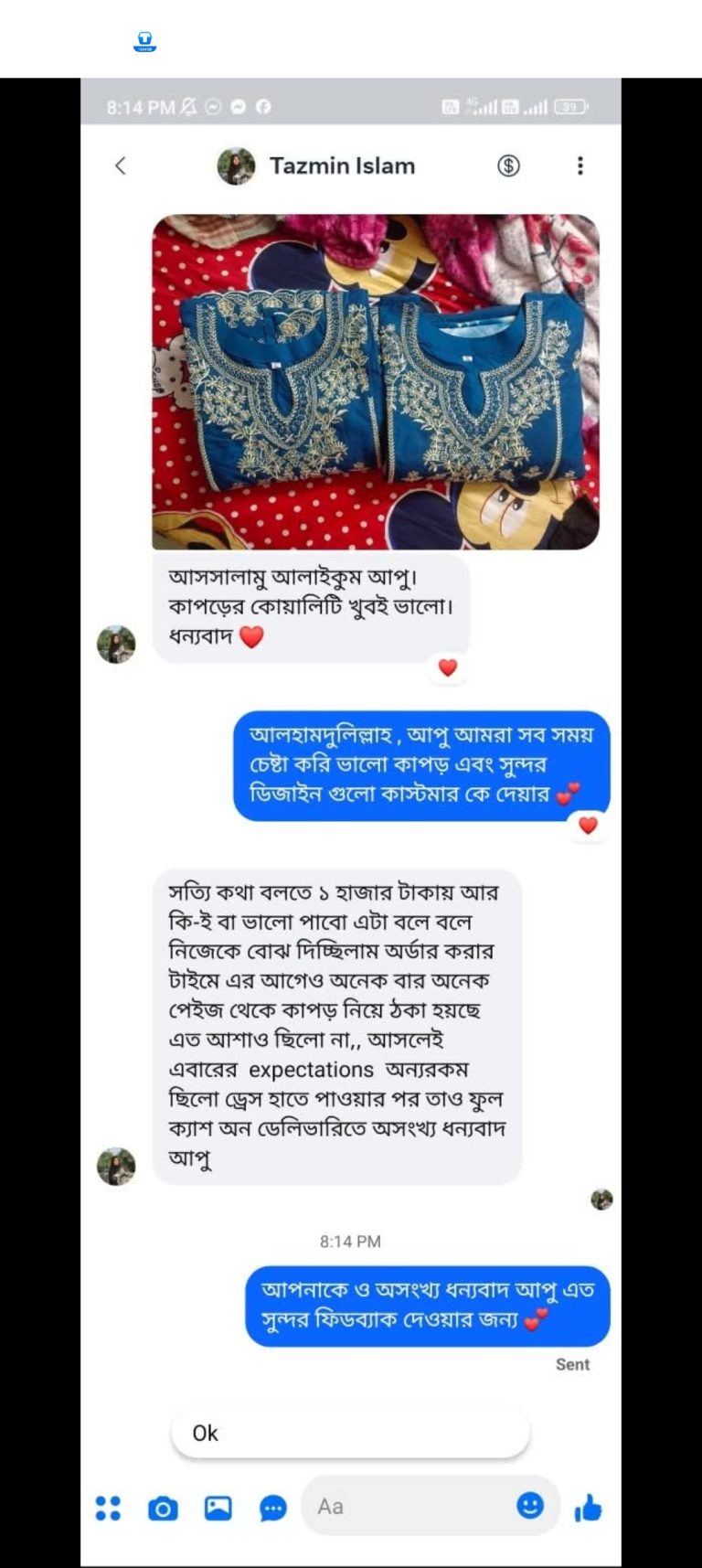The width and height of the screenshot is (702, 1568).
Task: Send the suggested "Ok" quick reply
Action: (x=350, y=1433)
